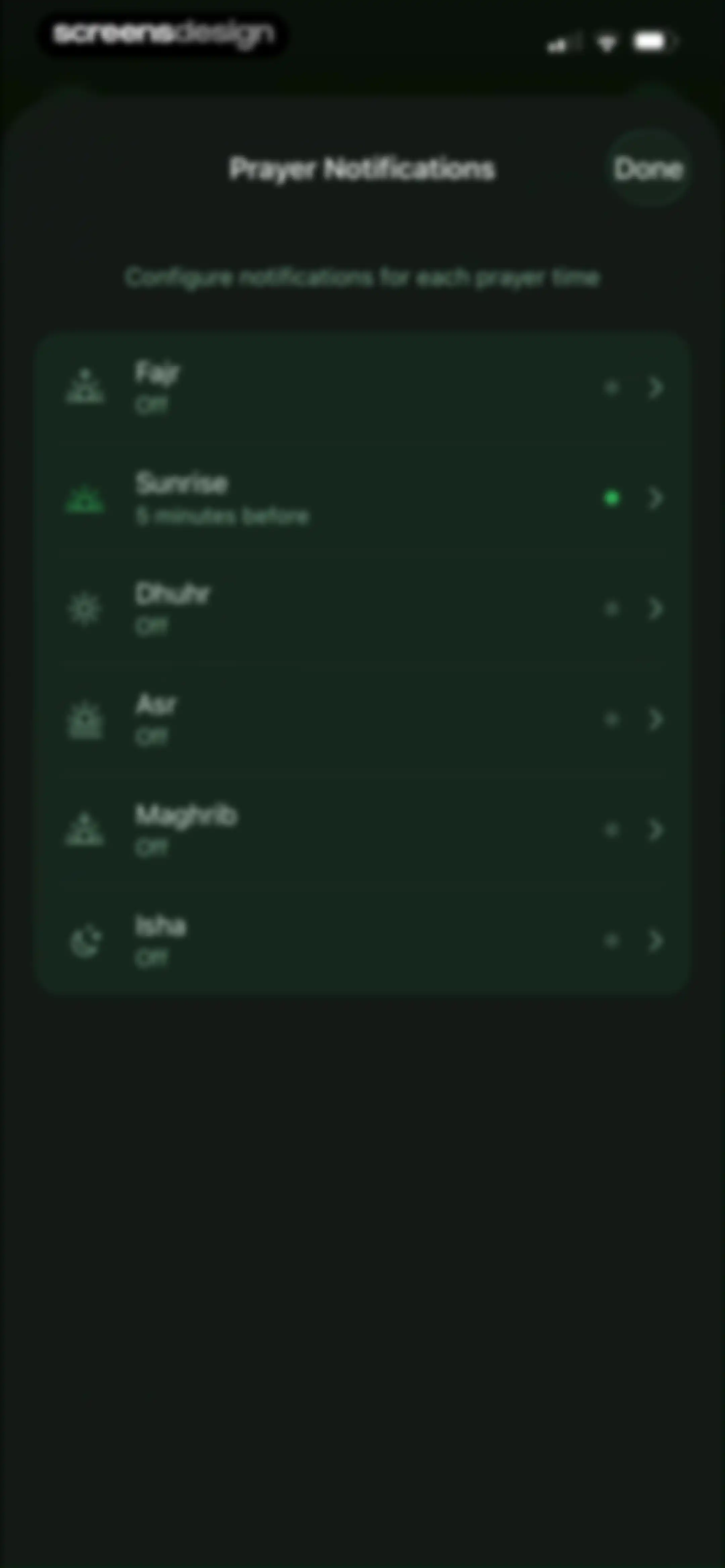Open Sunrise notification settings
The width and height of the screenshot is (725, 1568).
pyautogui.click(x=363, y=499)
